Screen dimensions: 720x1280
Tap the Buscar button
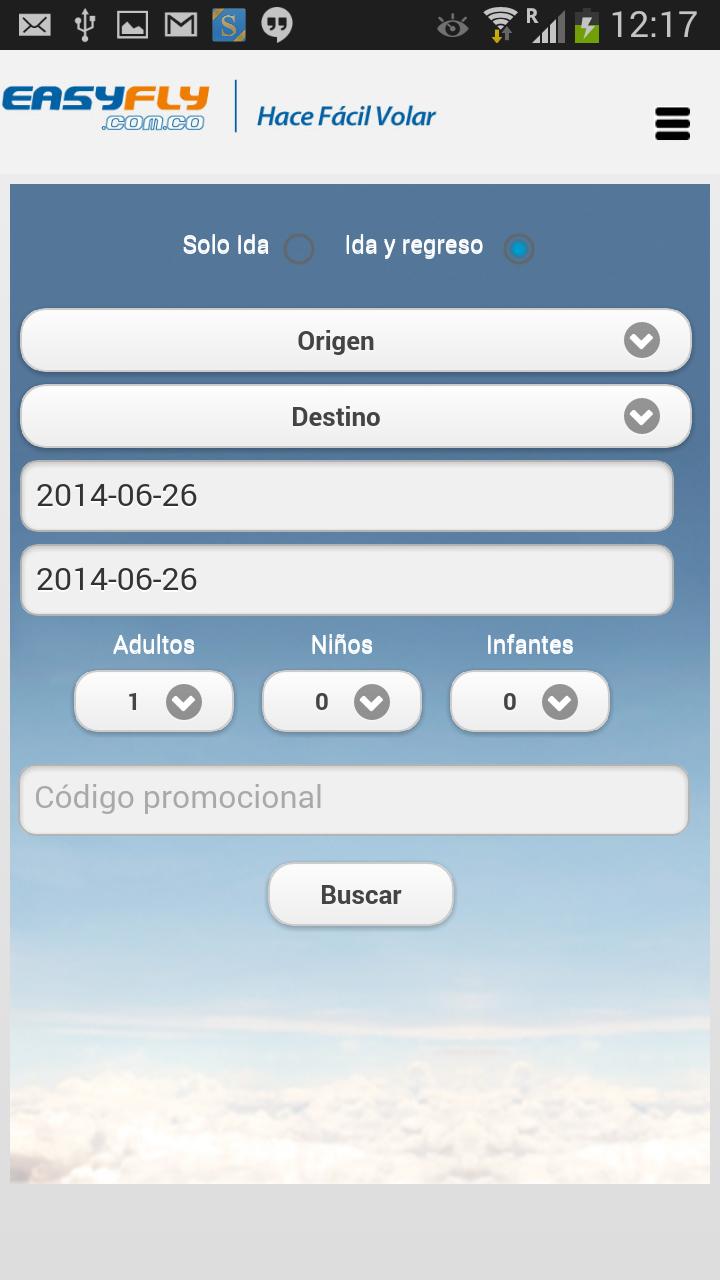(361, 895)
